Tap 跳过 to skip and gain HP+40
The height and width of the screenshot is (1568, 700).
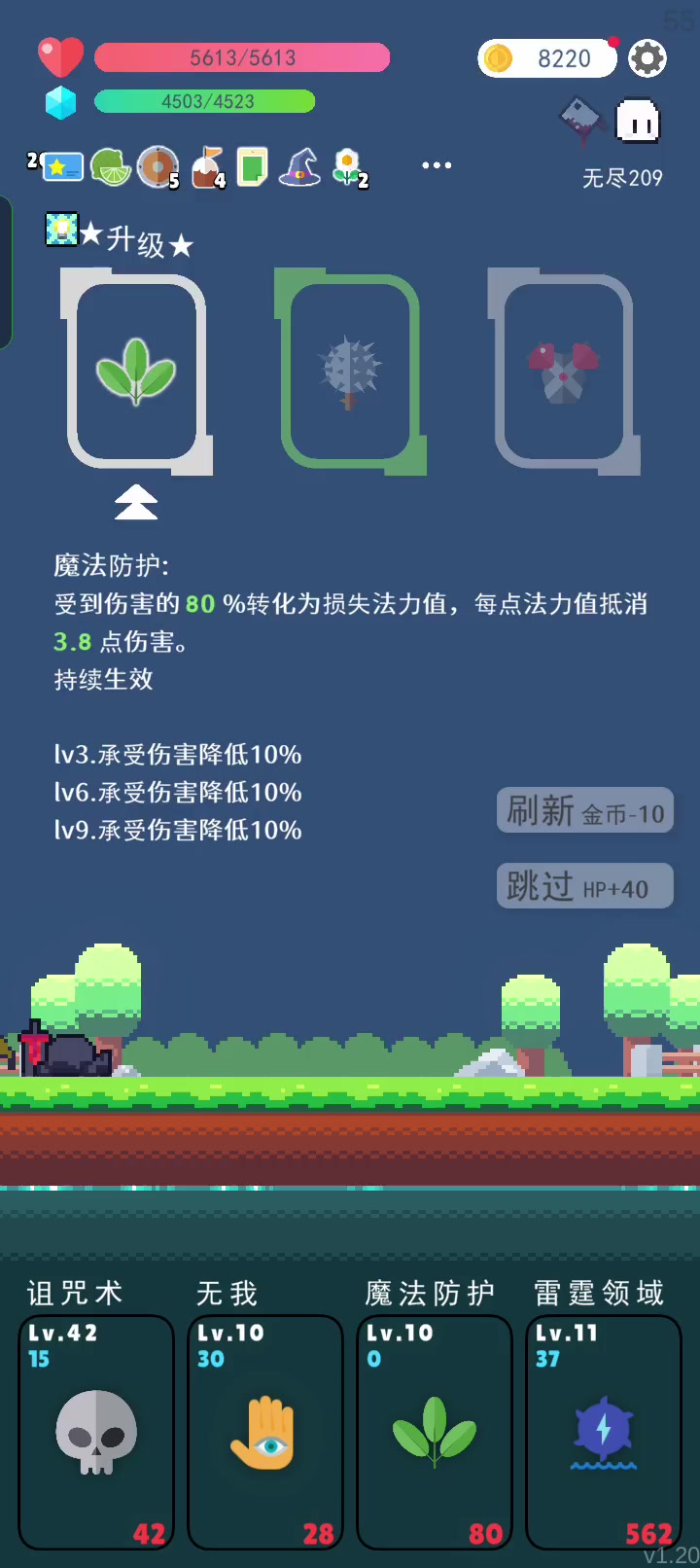(x=585, y=886)
